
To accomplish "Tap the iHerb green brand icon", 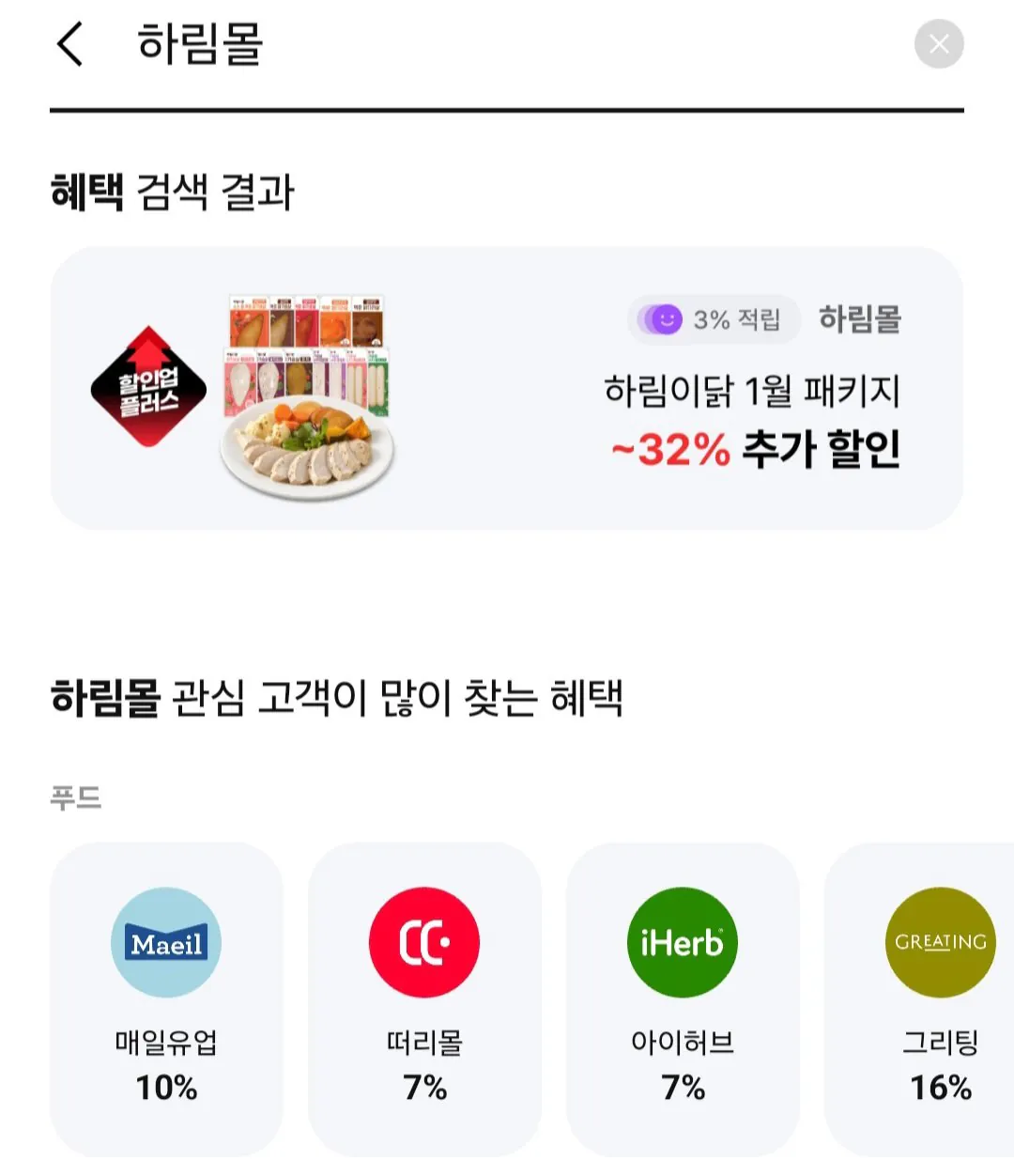I will [683, 942].
